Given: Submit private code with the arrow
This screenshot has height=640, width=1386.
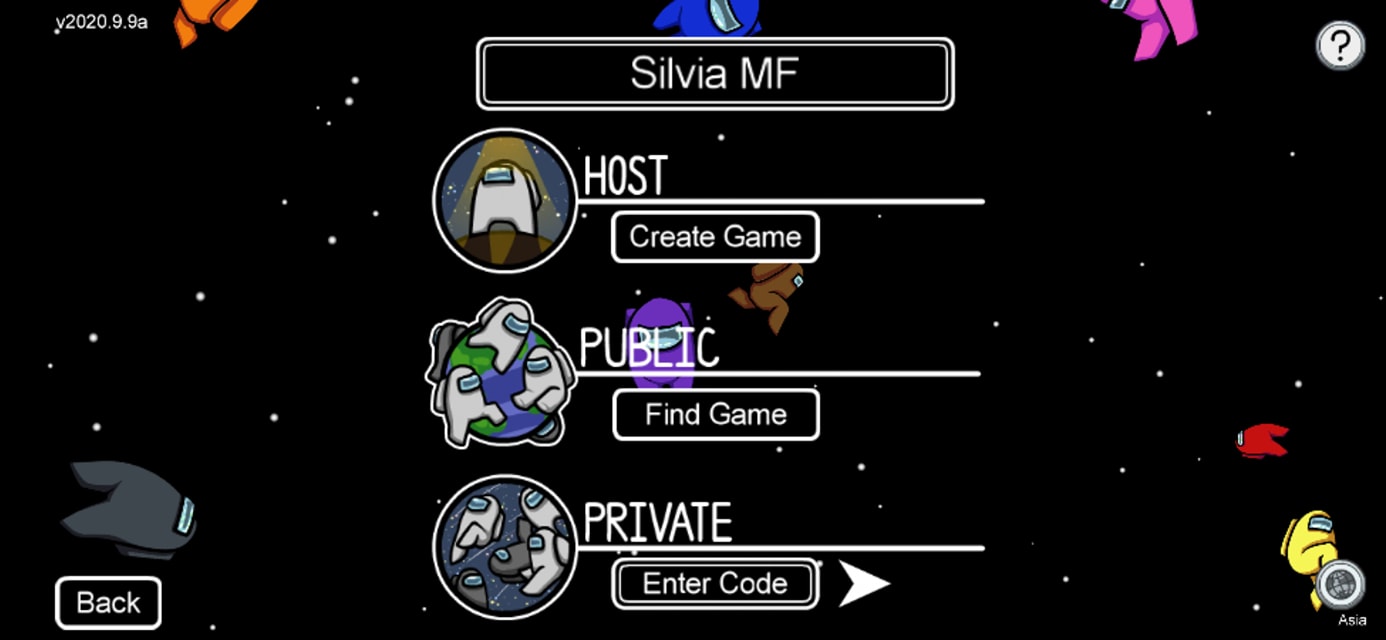Looking at the screenshot, I should (x=862, y=583).
